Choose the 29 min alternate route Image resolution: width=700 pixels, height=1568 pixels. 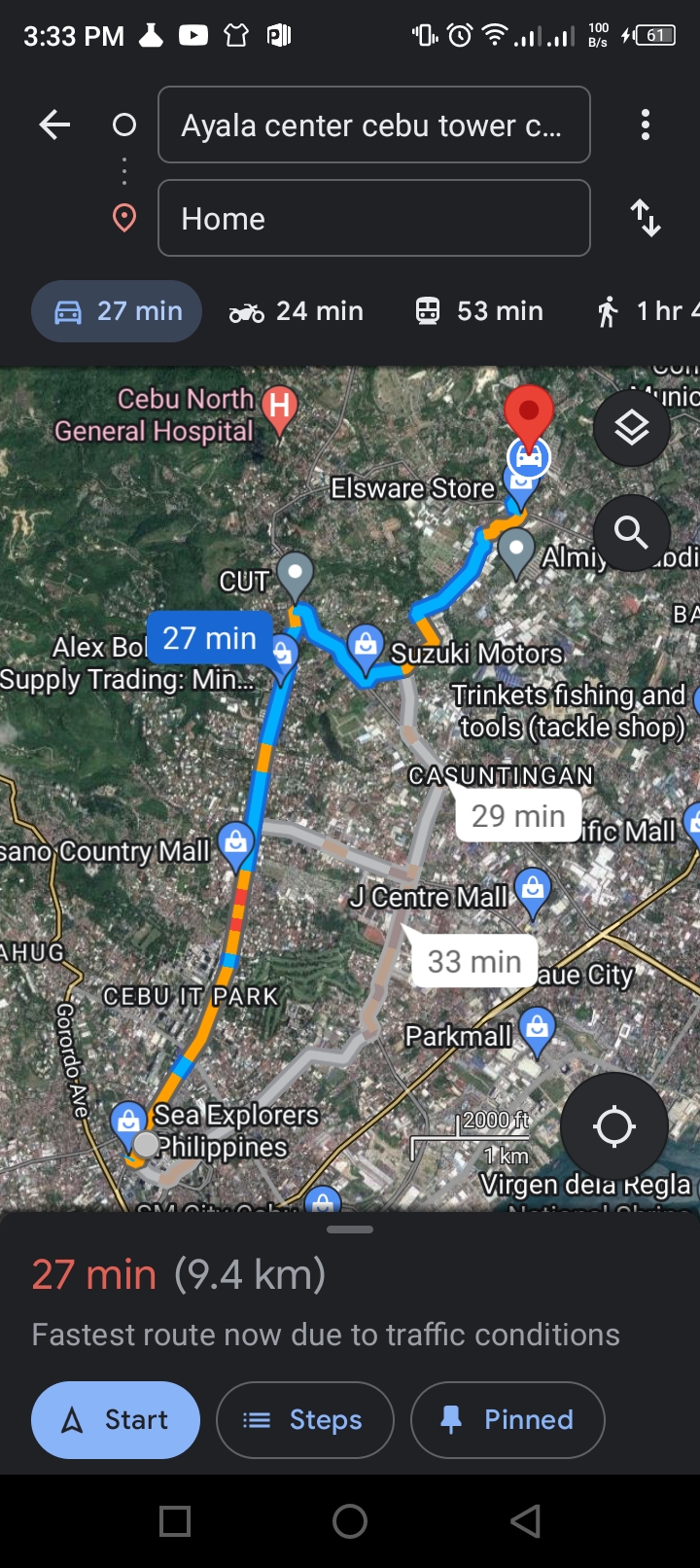click(x=518, y=815)
